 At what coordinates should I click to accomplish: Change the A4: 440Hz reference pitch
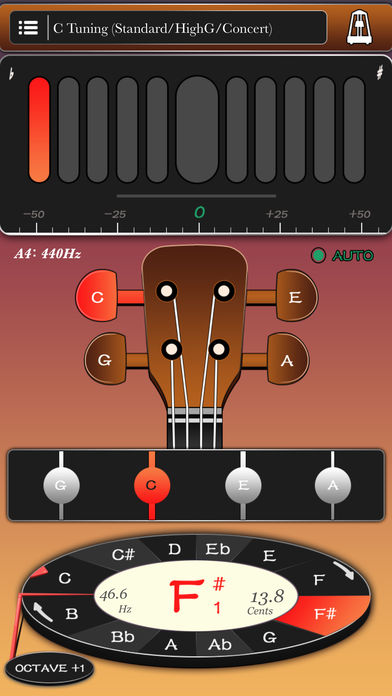tap(47, 255)
